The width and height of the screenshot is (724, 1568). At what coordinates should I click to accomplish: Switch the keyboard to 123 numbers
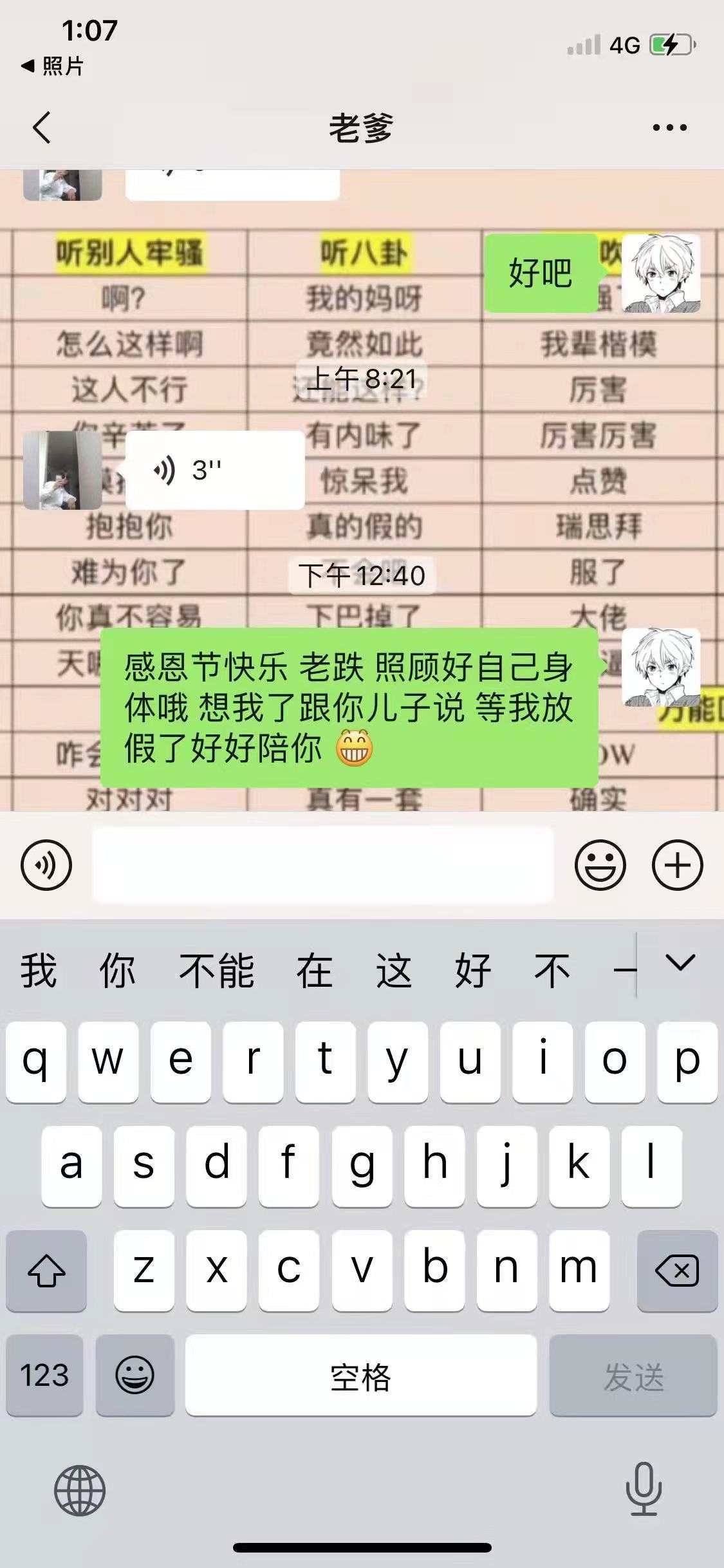point(44,1376)
